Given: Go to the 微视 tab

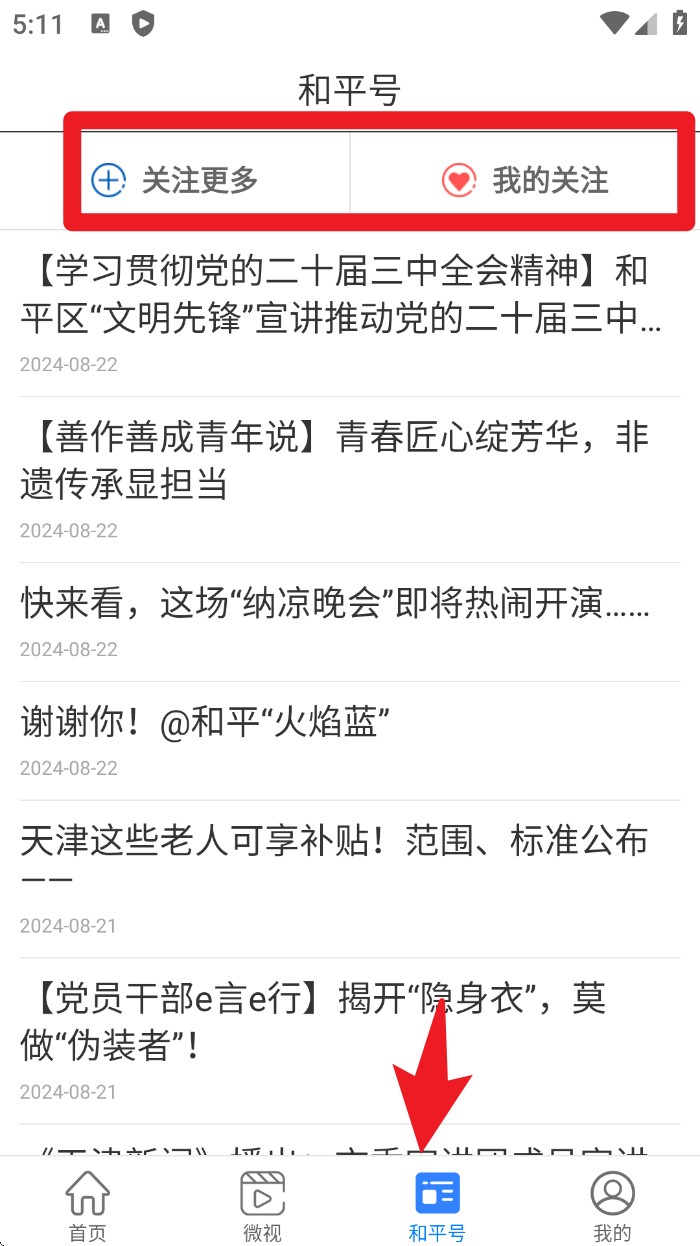Looking at the screenshot, I should click(262, 1205).
